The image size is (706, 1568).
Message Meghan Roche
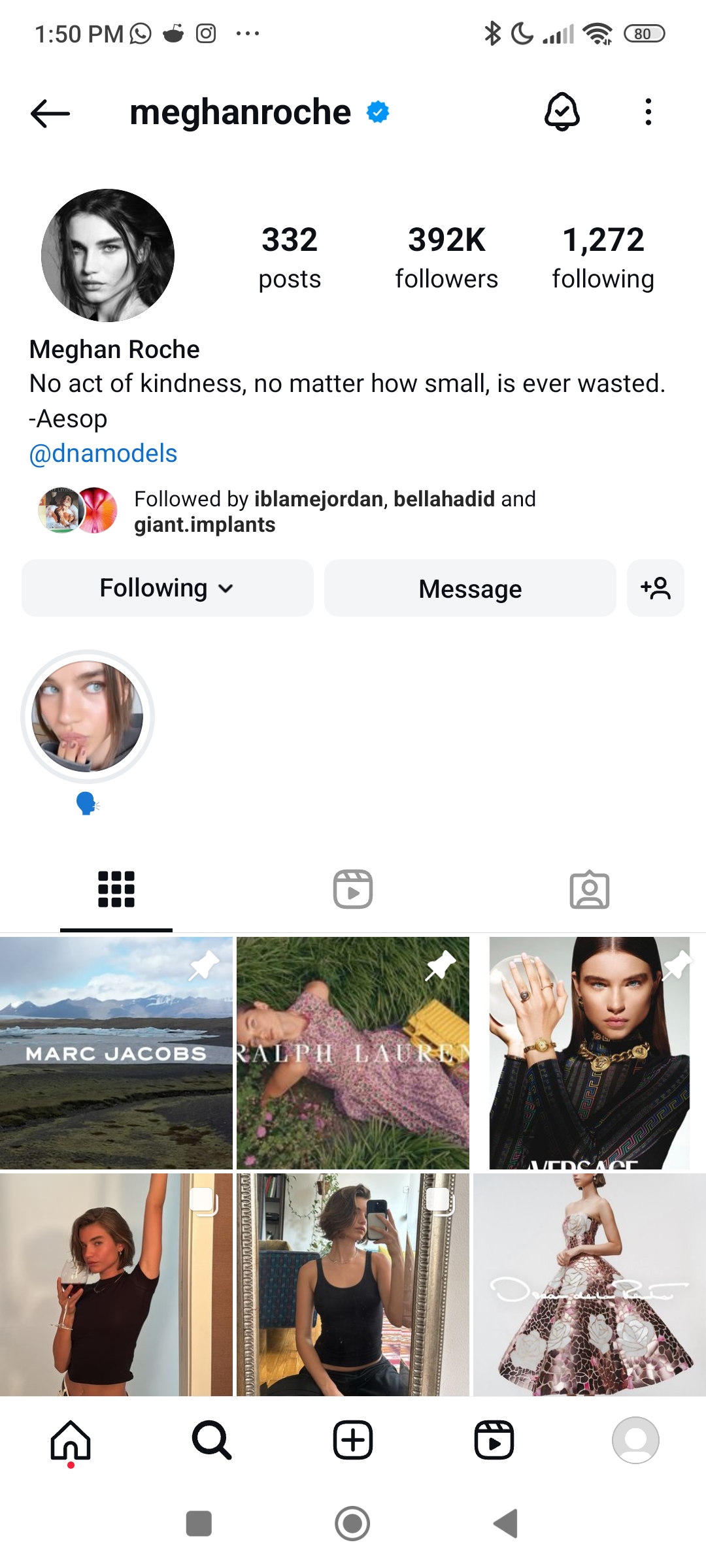pos(470,588)
